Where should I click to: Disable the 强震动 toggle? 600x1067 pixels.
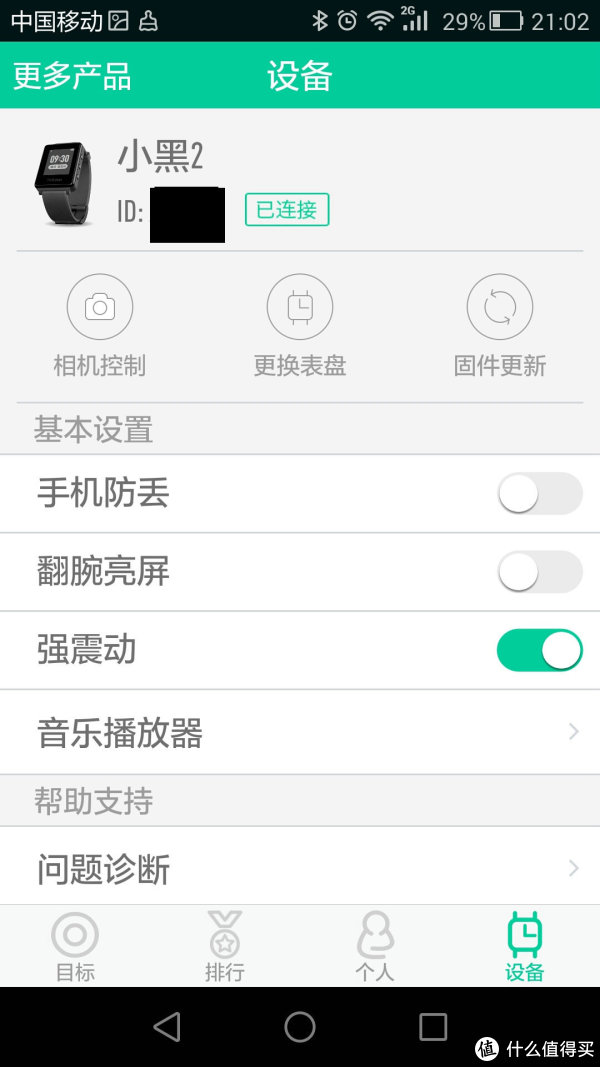click(540, 650)
